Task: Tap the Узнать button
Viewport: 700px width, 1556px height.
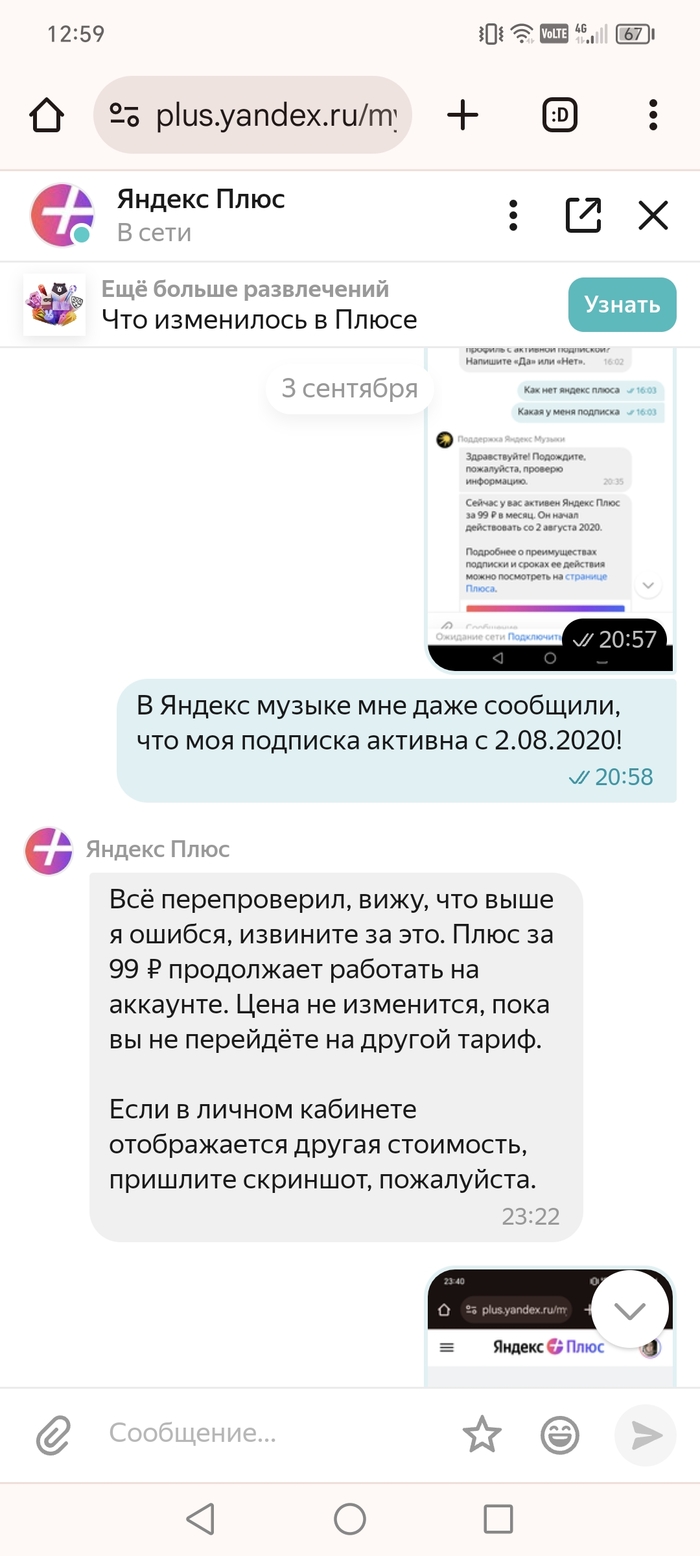Action: (622, 305)
